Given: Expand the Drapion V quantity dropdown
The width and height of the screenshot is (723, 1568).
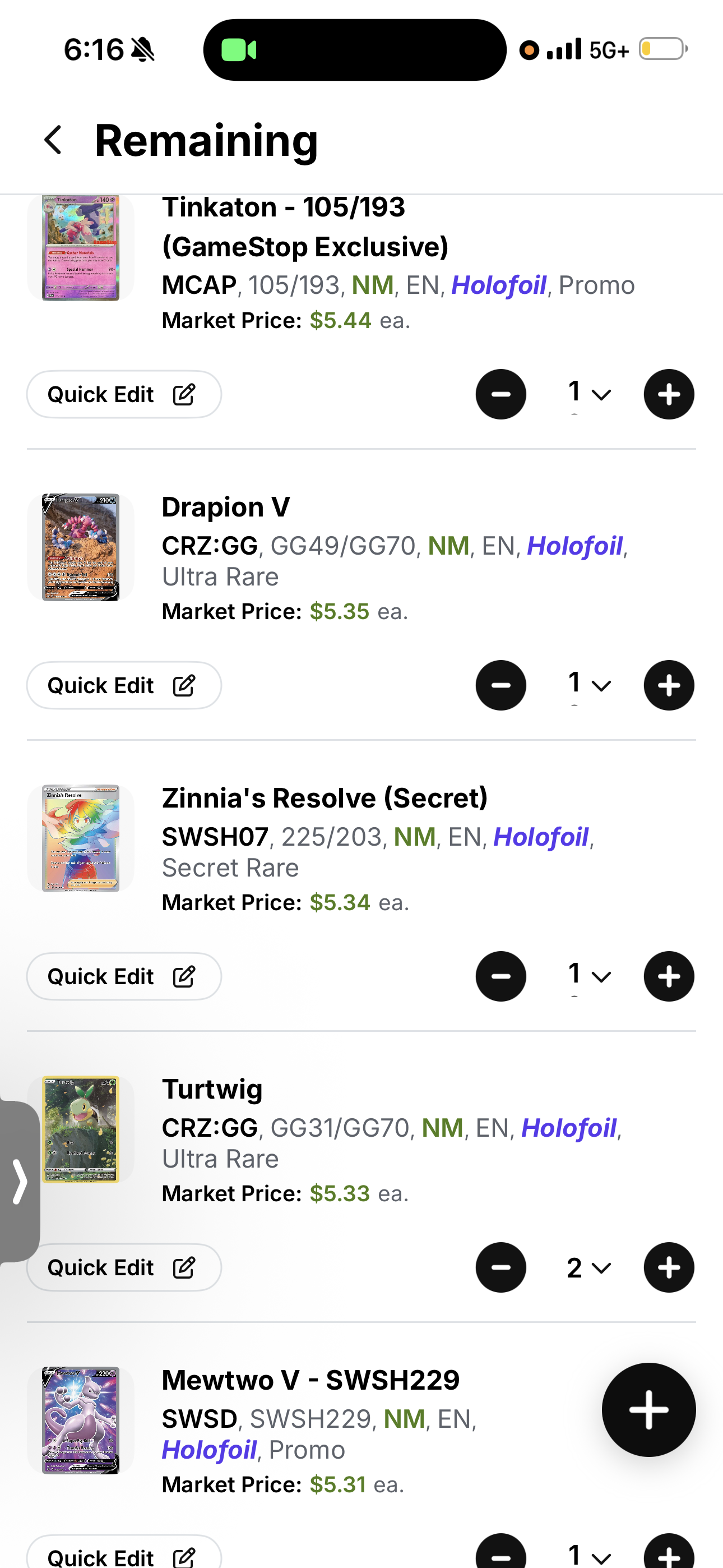Looking at the screenshot, I should [x=588, y=684].
